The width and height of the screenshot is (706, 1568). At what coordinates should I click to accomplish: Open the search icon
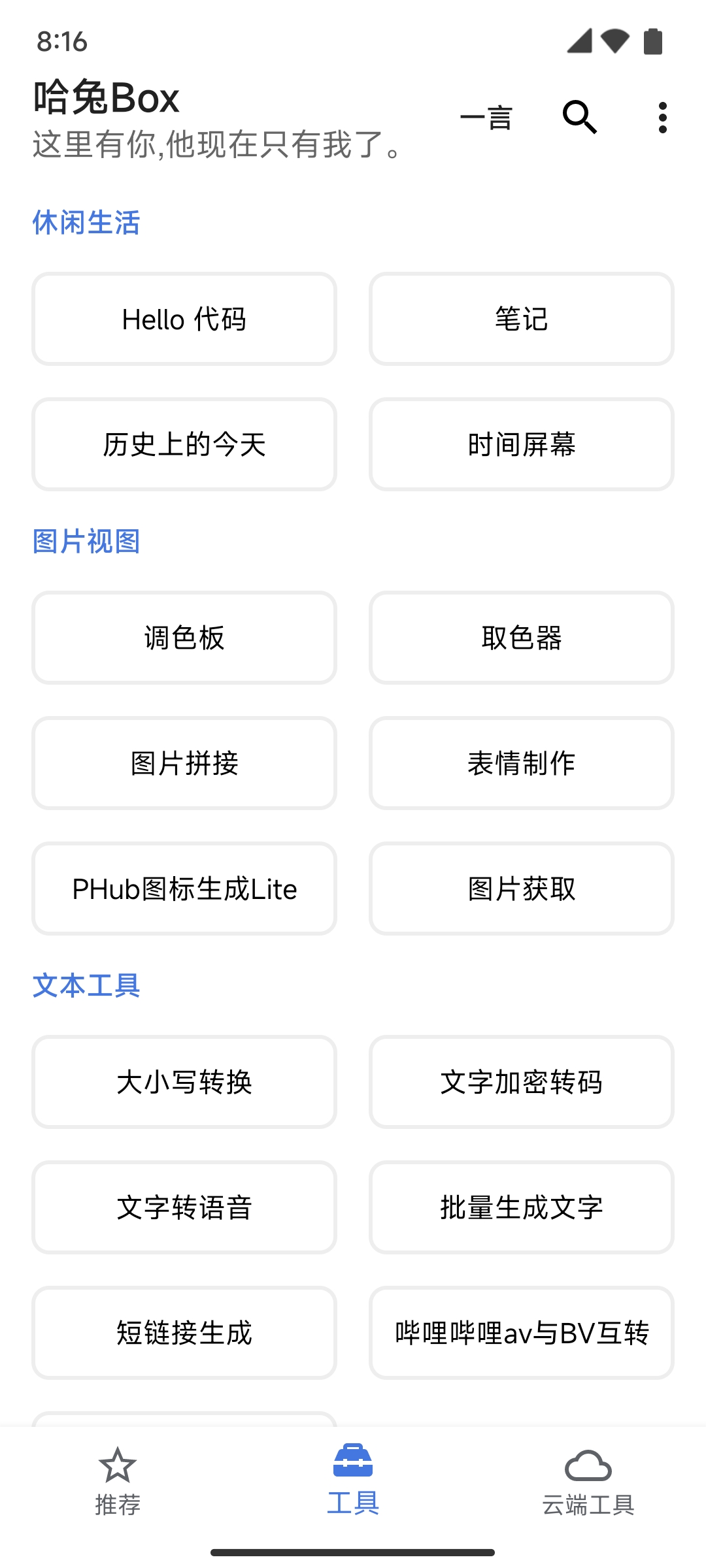[x=579, y=118]
